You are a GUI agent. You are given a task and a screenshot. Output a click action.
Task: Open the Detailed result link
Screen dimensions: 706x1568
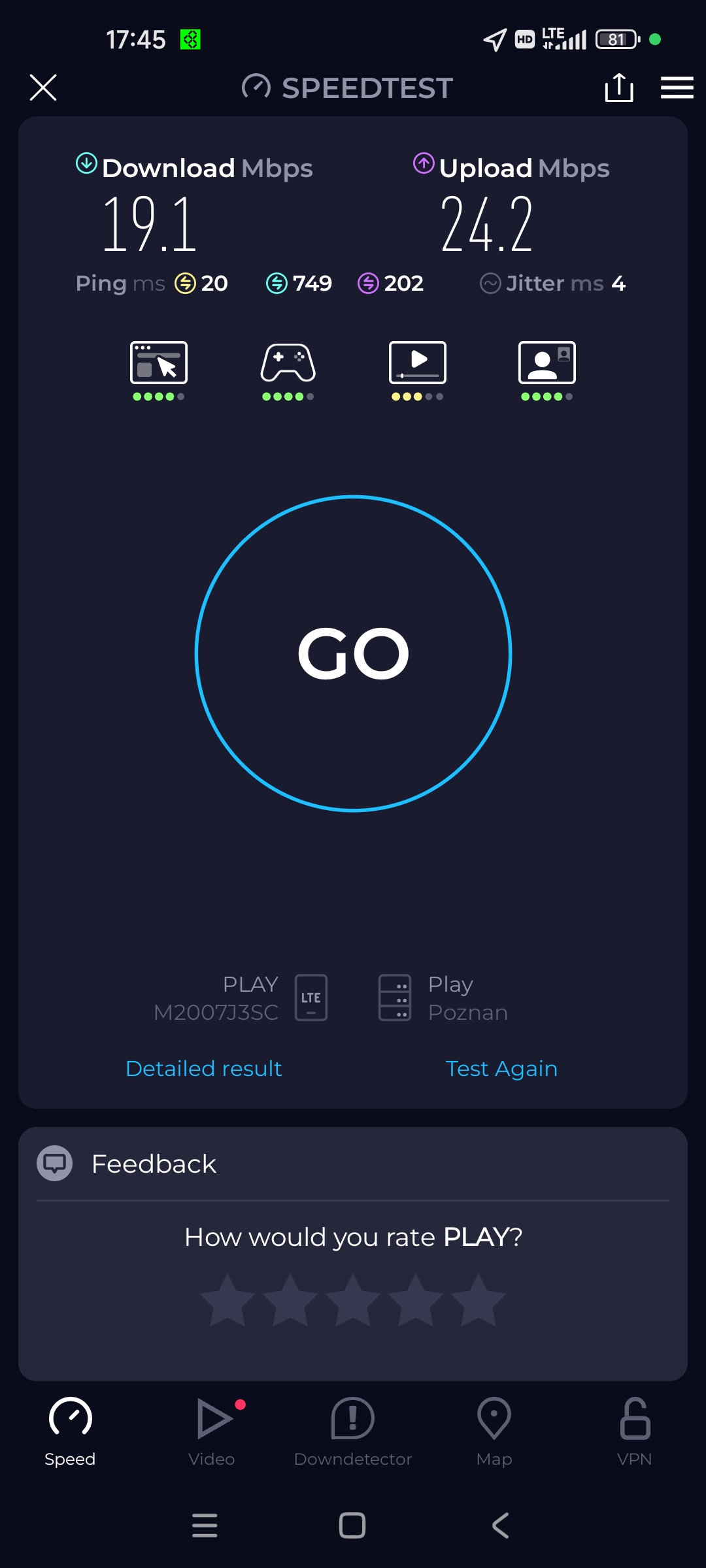203,1069
